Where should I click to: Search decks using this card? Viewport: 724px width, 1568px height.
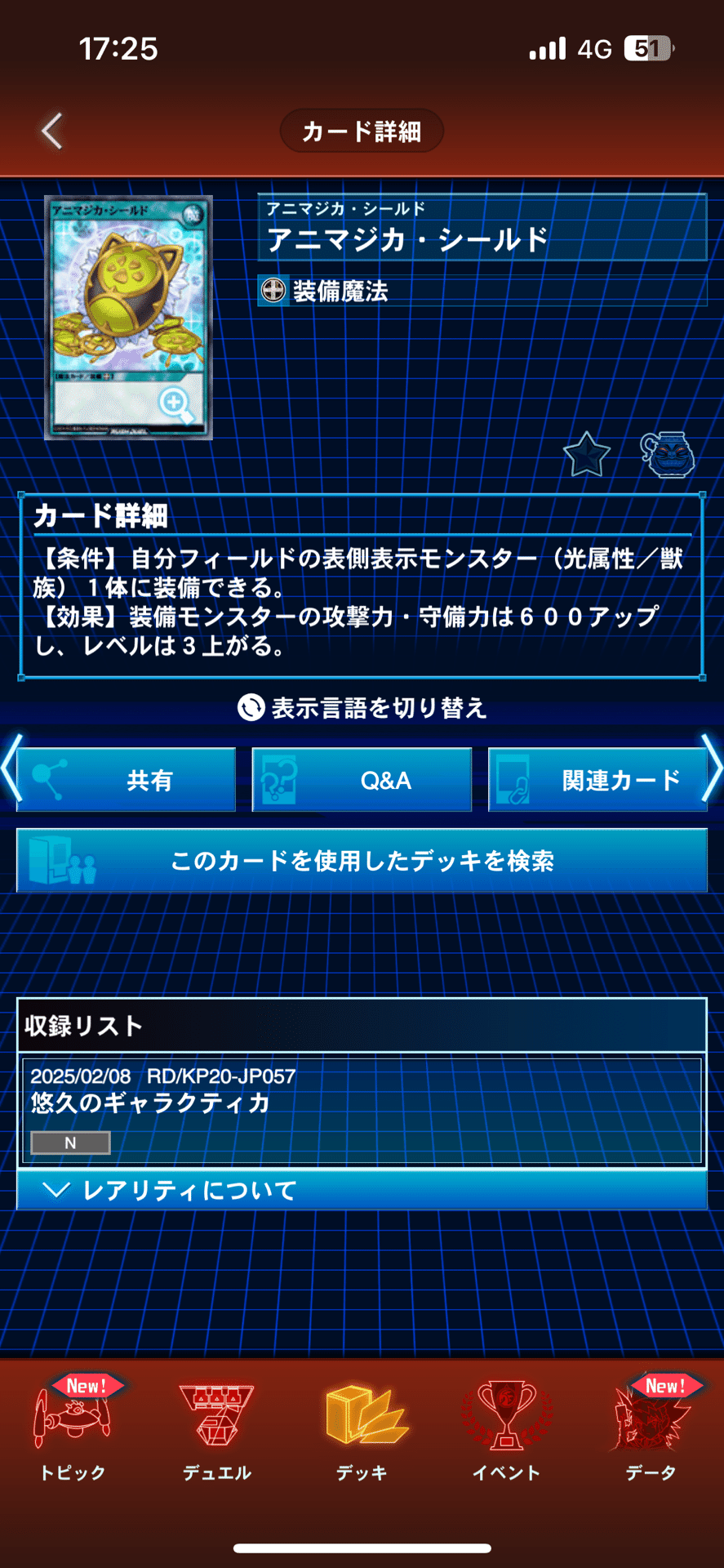pyautogui.click(x=362, y=861)
